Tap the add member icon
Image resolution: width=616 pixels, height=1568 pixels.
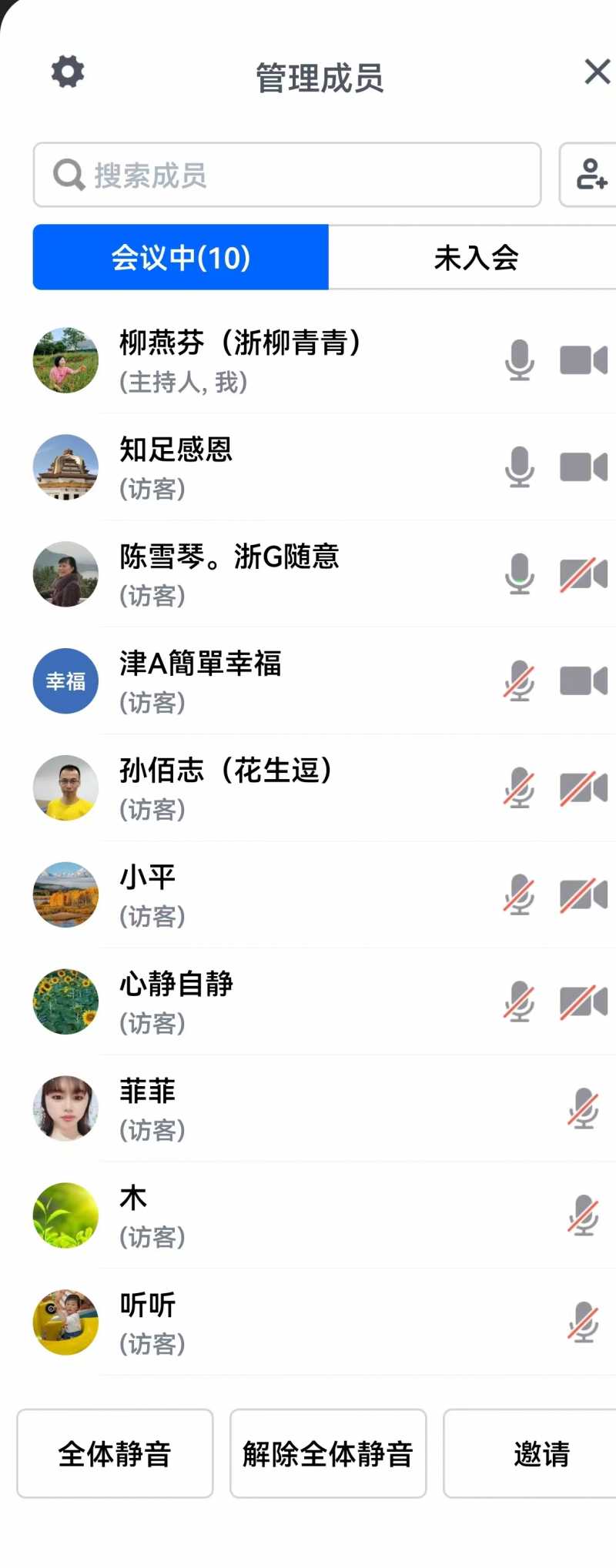pos(591,175)
